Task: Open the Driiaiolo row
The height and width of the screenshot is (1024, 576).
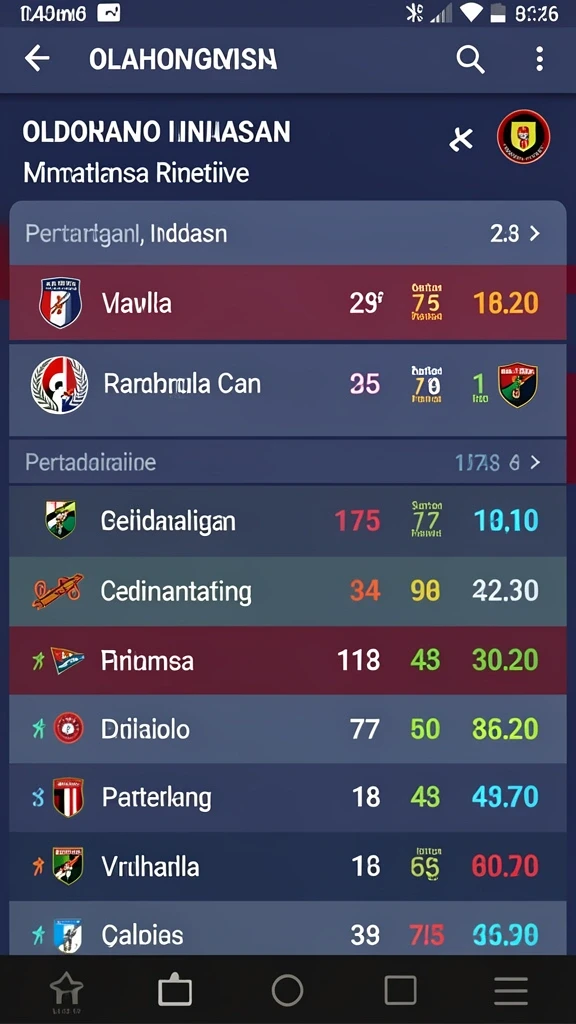Action: coord(287,729)
